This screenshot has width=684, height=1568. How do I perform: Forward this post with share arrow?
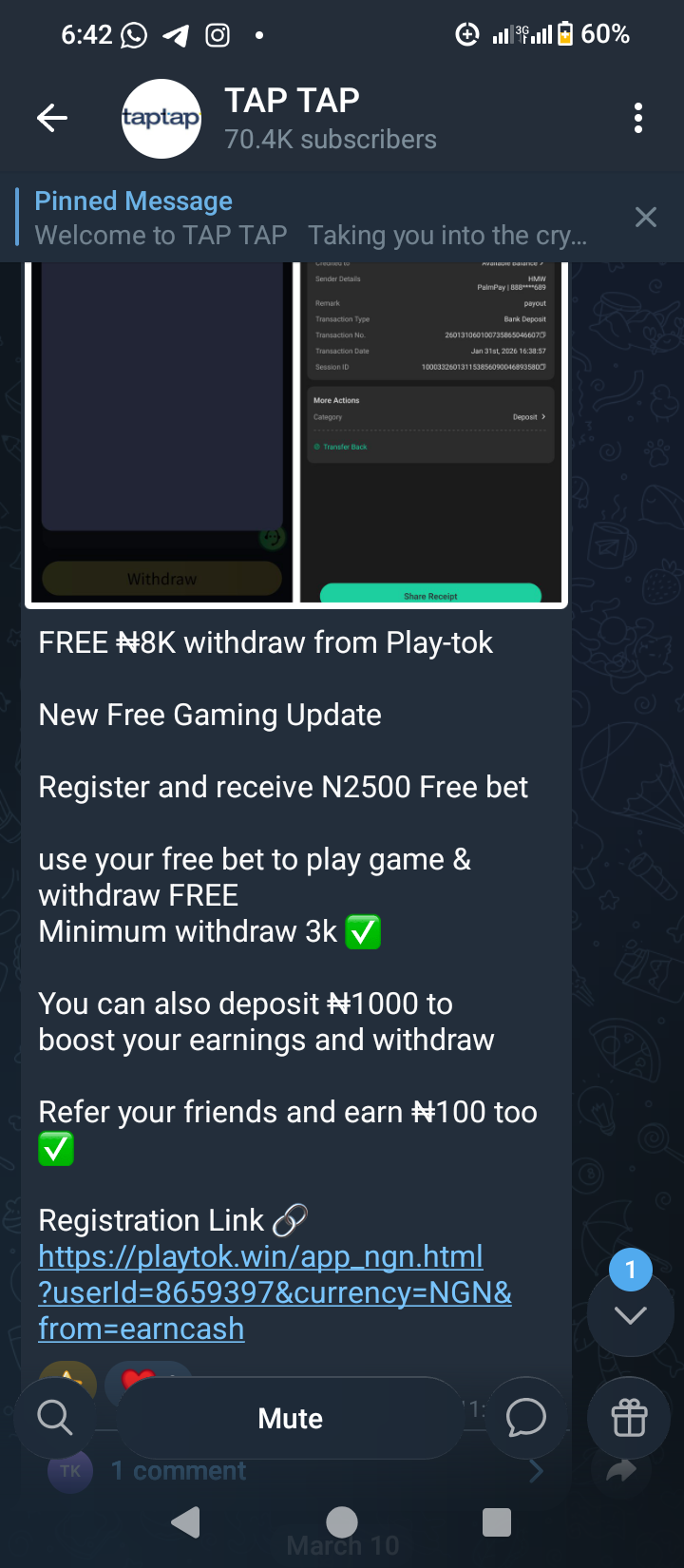(x=620, y=1471)
